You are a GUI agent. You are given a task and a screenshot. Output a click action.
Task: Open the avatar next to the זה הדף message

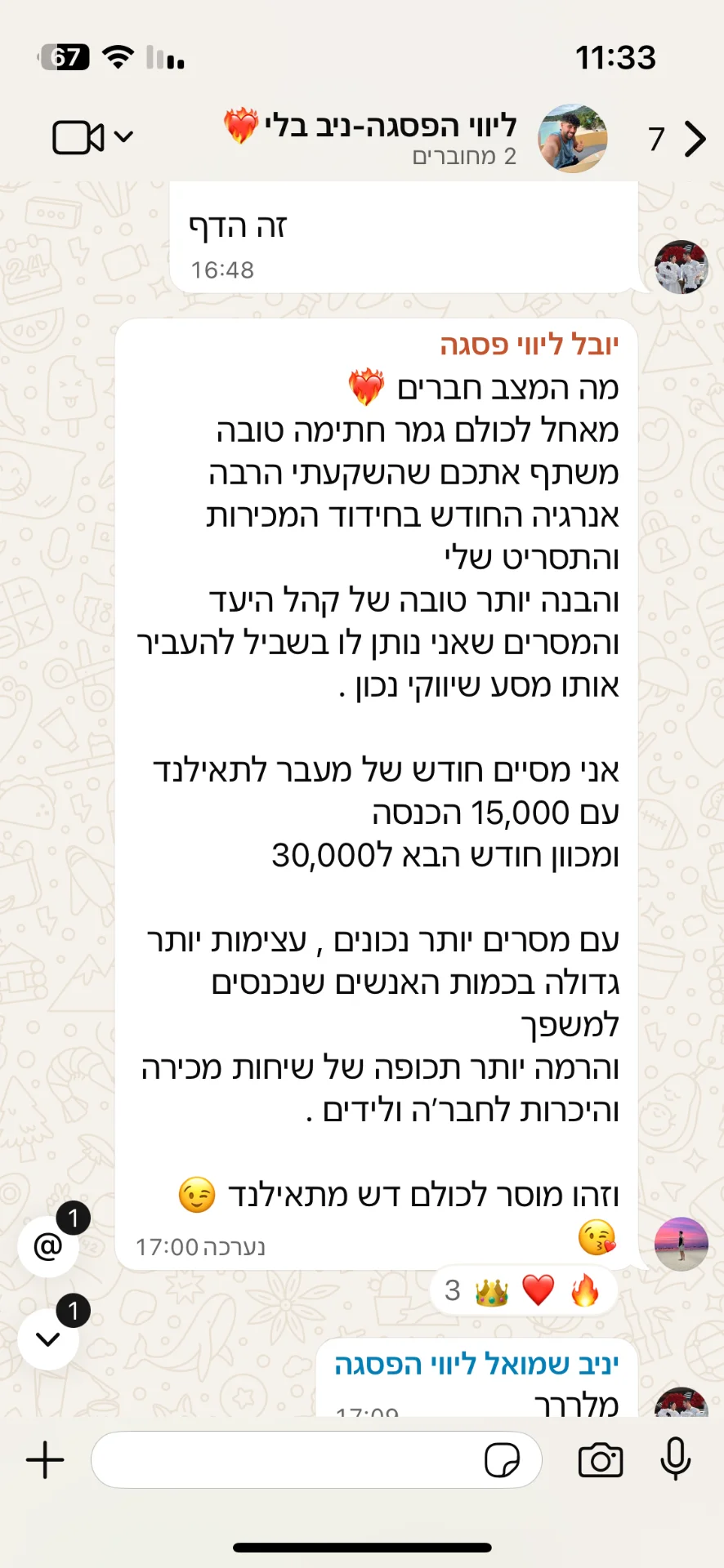(681, 267)
